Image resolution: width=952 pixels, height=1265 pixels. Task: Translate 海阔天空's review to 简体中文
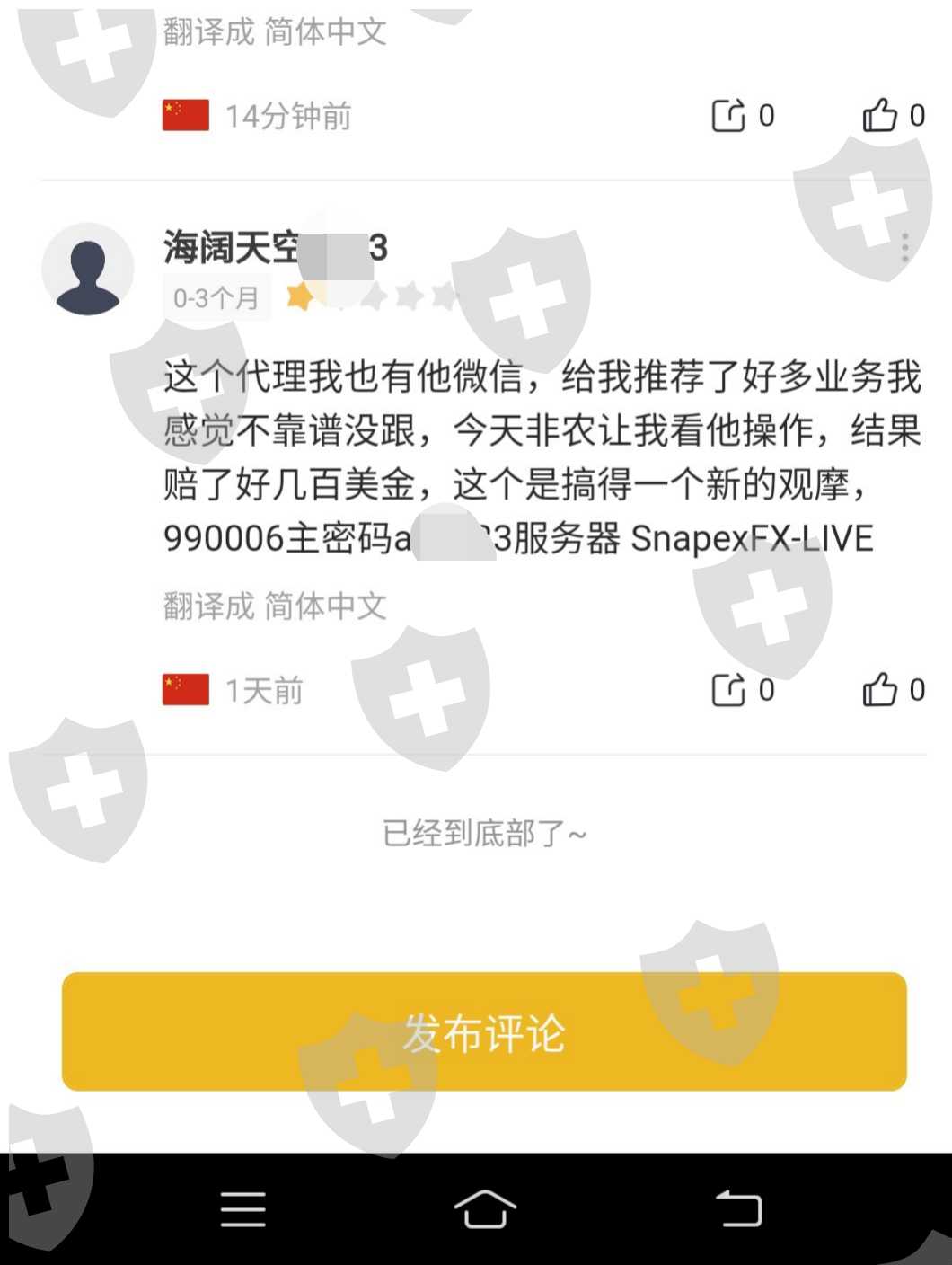[275, 606]
